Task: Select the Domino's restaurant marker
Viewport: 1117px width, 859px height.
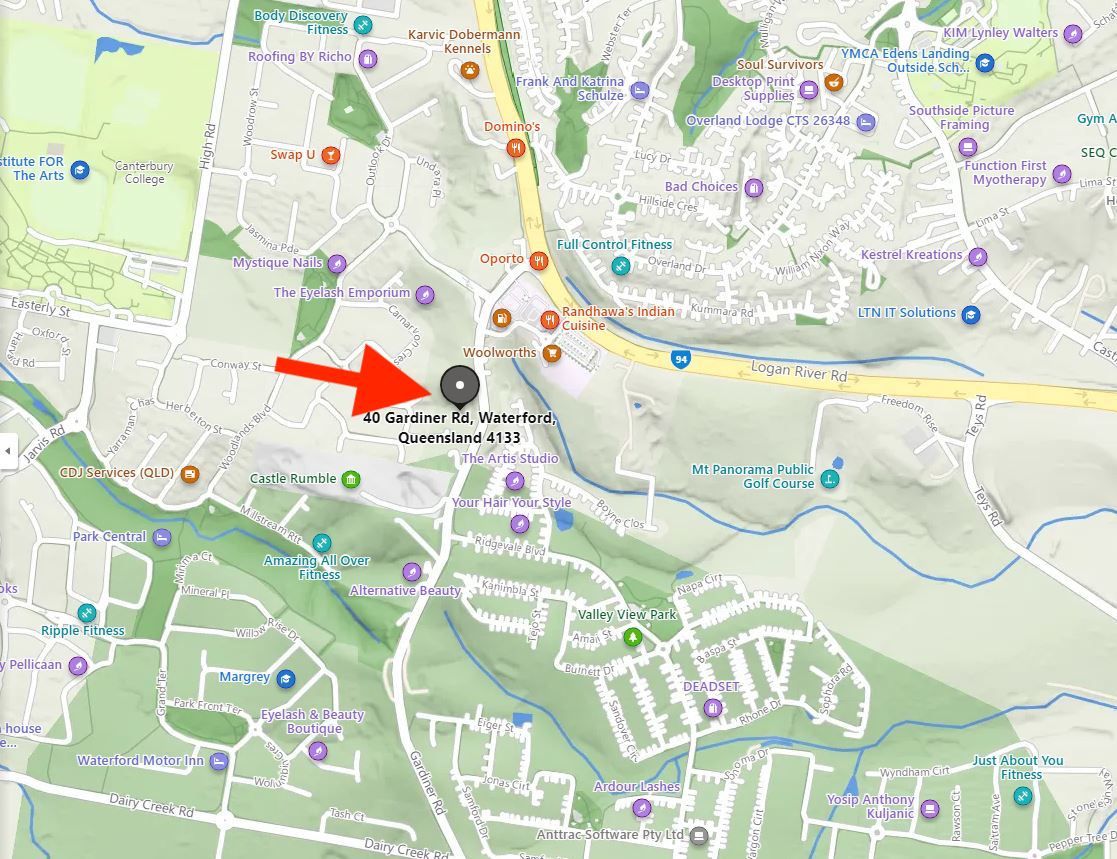Action: [516, 148]
